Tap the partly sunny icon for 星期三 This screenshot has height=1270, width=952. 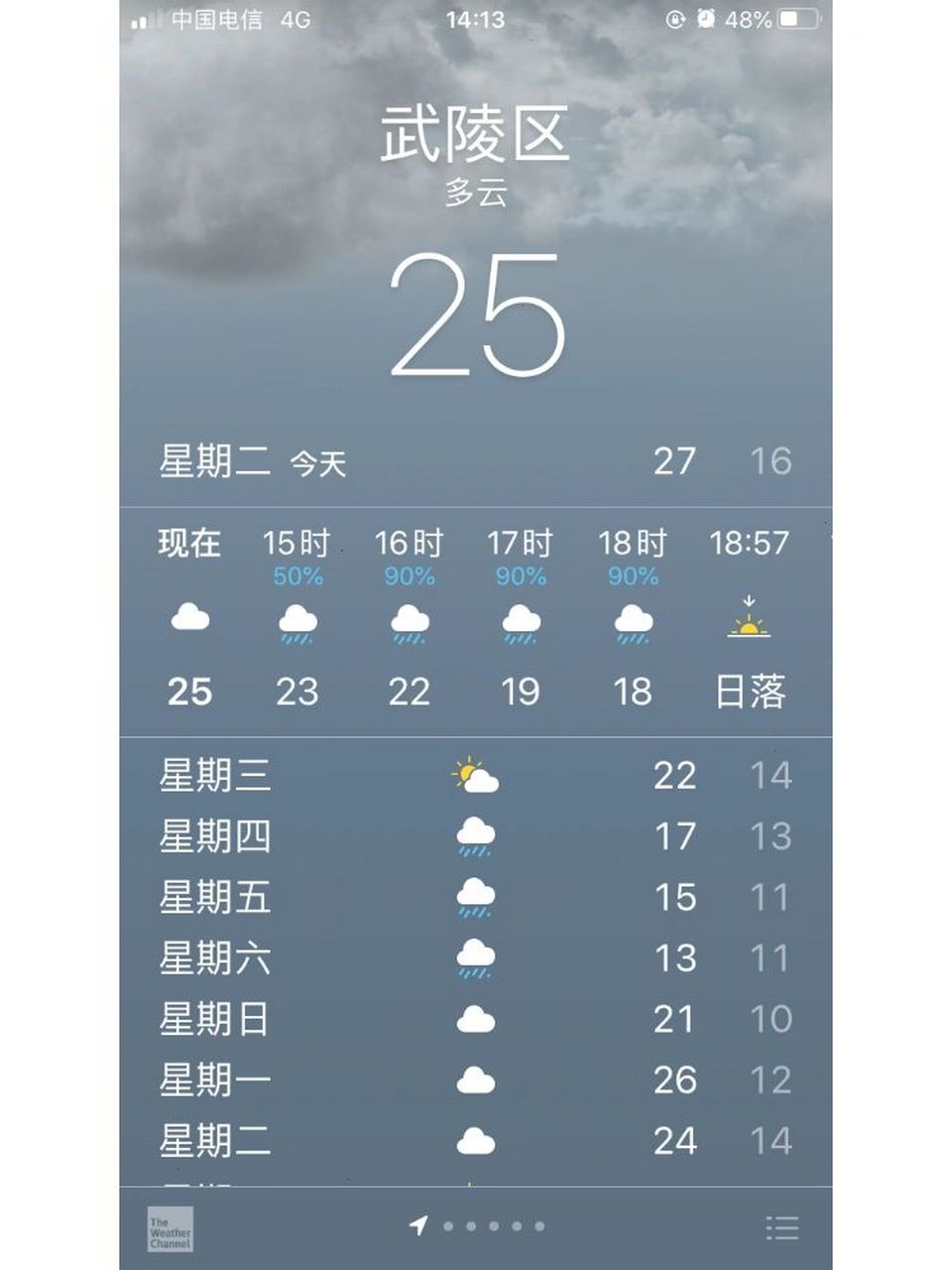[476, 777]
